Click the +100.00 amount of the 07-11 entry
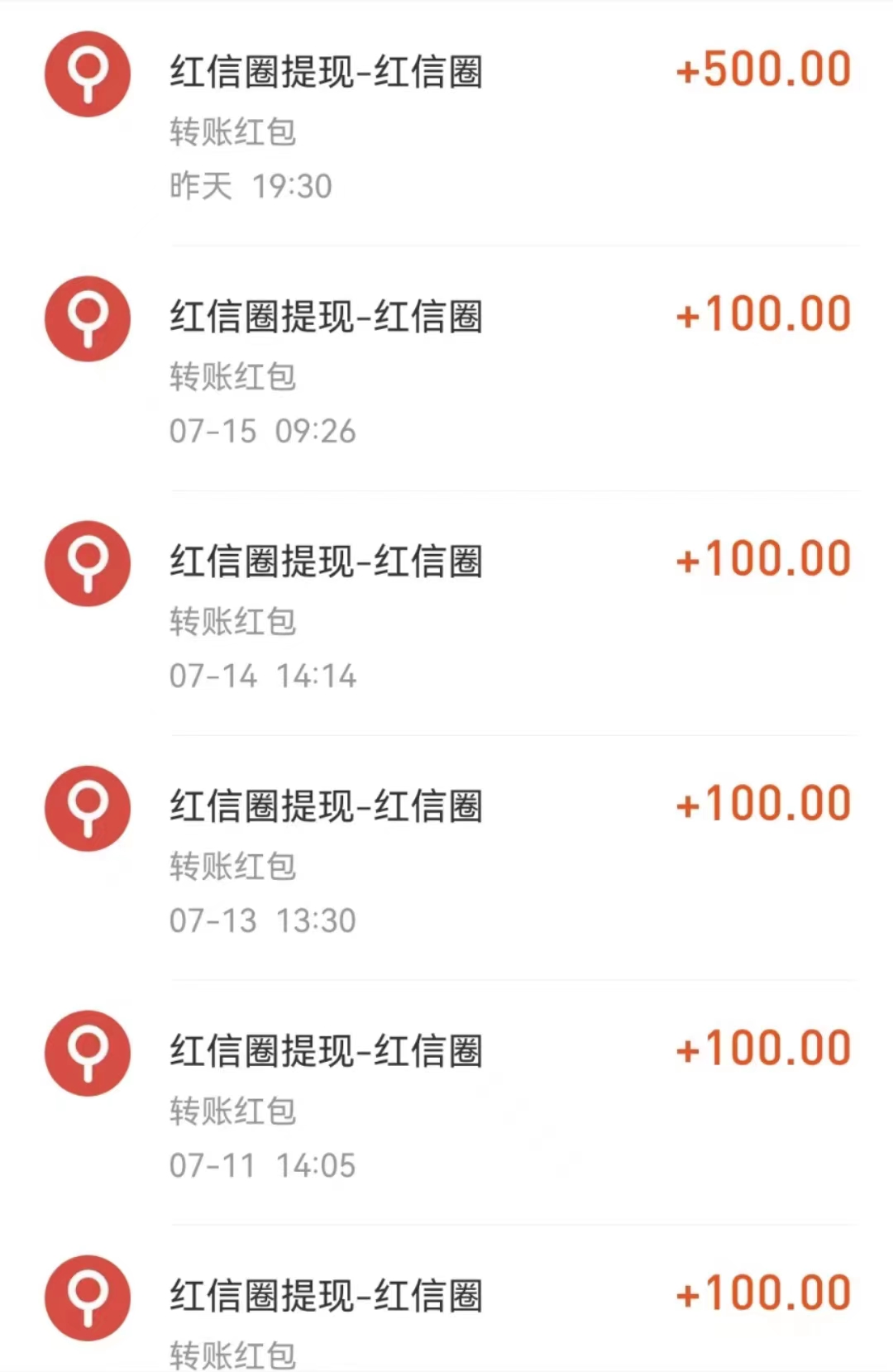This screenshot has width=893, height=1372. click(762, 1048)
